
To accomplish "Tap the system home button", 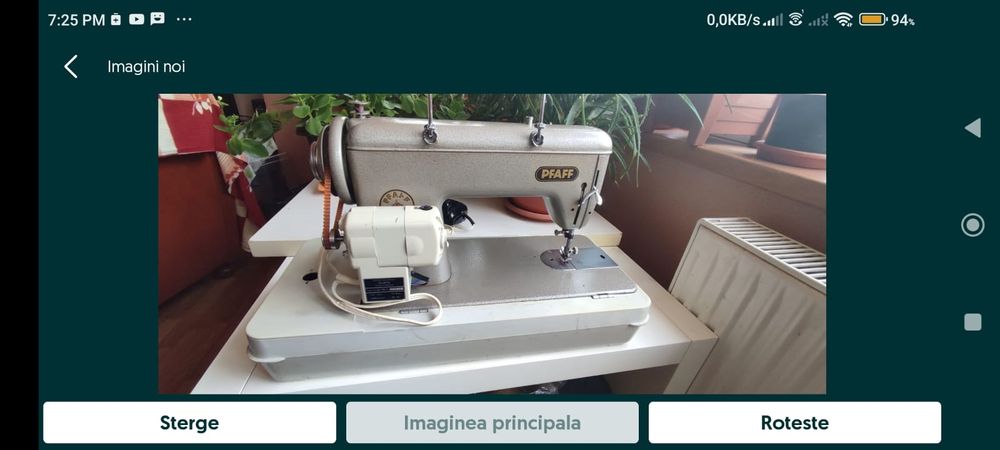I will click(972, 225).
